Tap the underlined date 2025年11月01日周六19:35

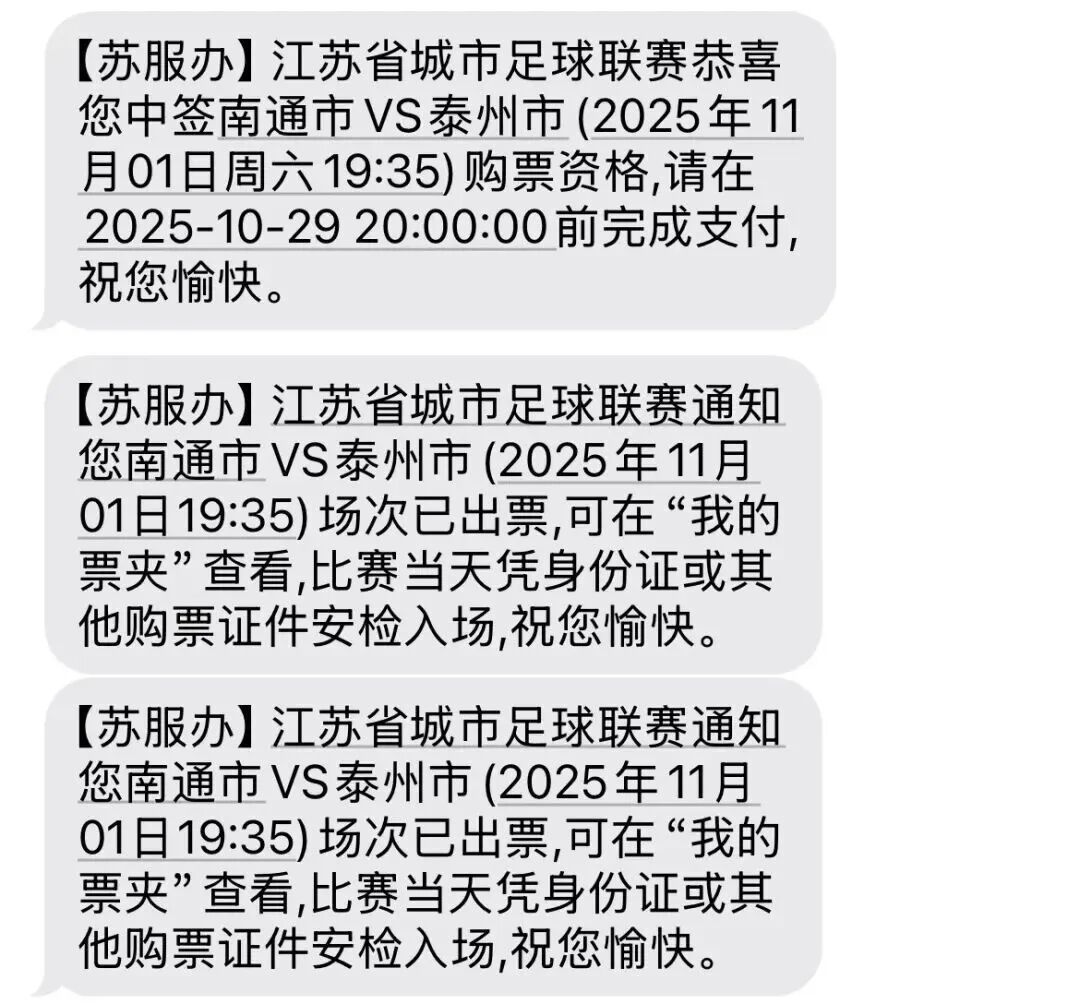pos(260,174)
